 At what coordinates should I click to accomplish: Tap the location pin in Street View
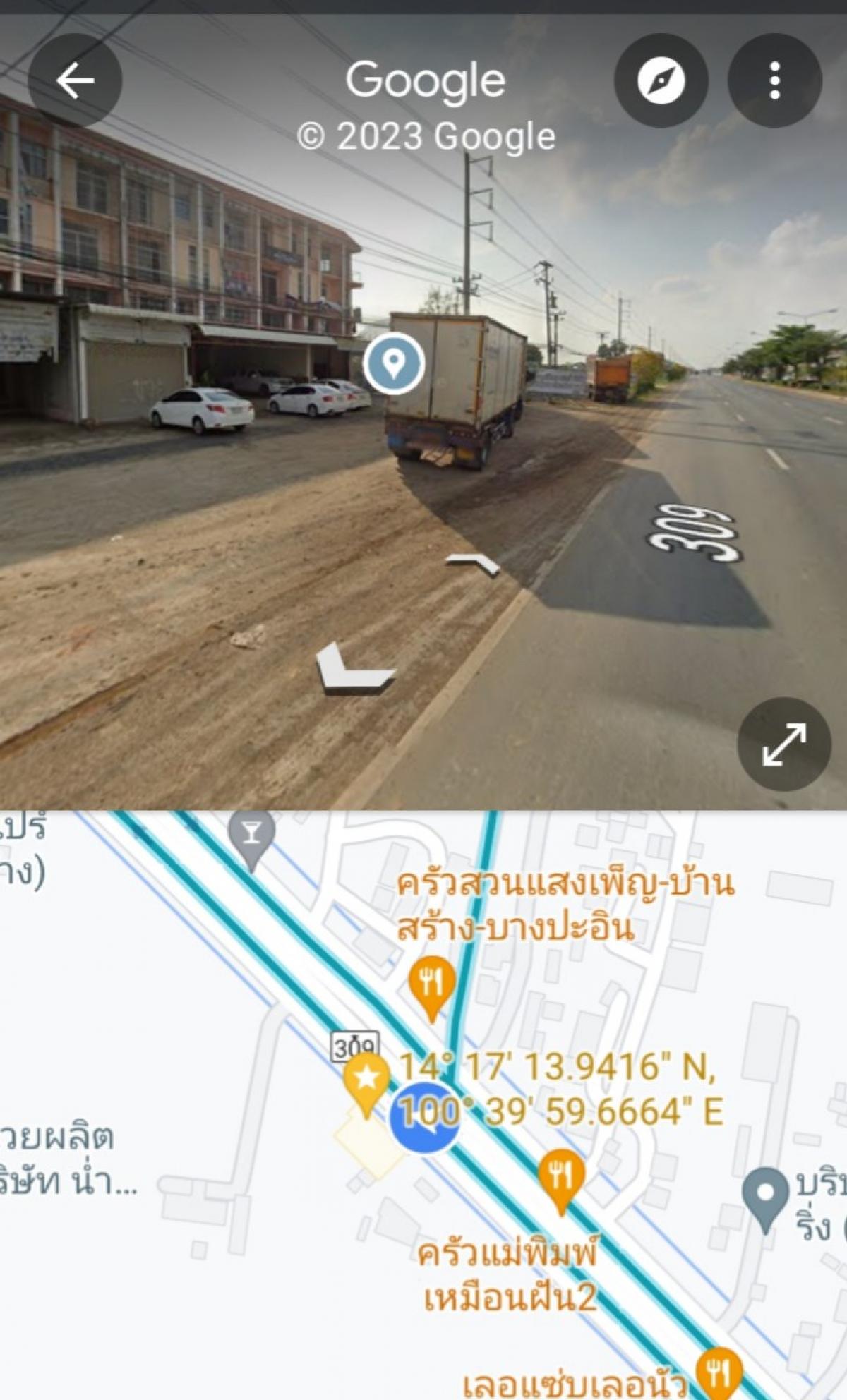pyautogui.click(x=394, y=363)
